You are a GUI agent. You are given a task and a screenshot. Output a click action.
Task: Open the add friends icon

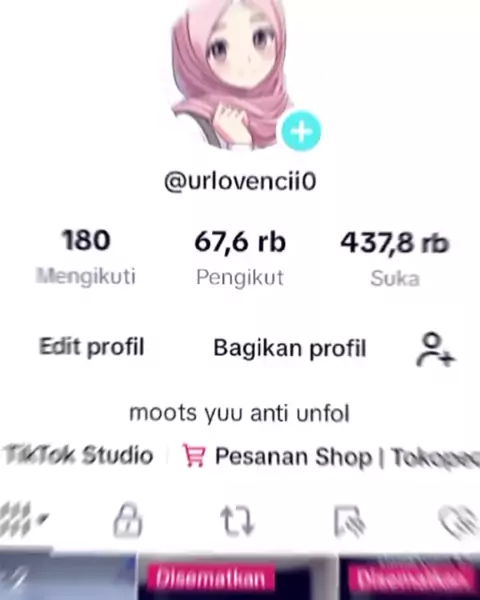tap(435, 349)
